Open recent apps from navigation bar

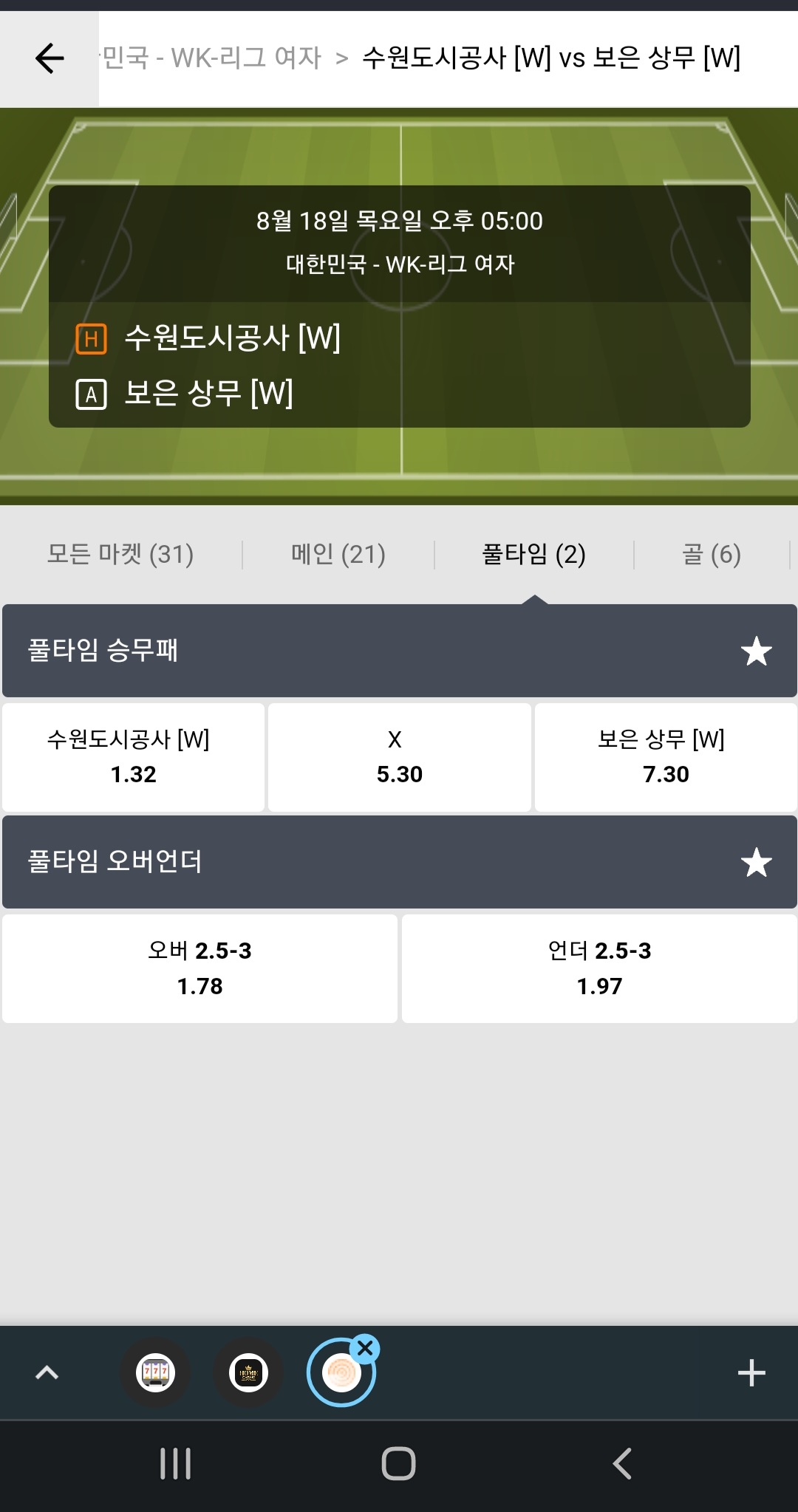click(176, 1464)
